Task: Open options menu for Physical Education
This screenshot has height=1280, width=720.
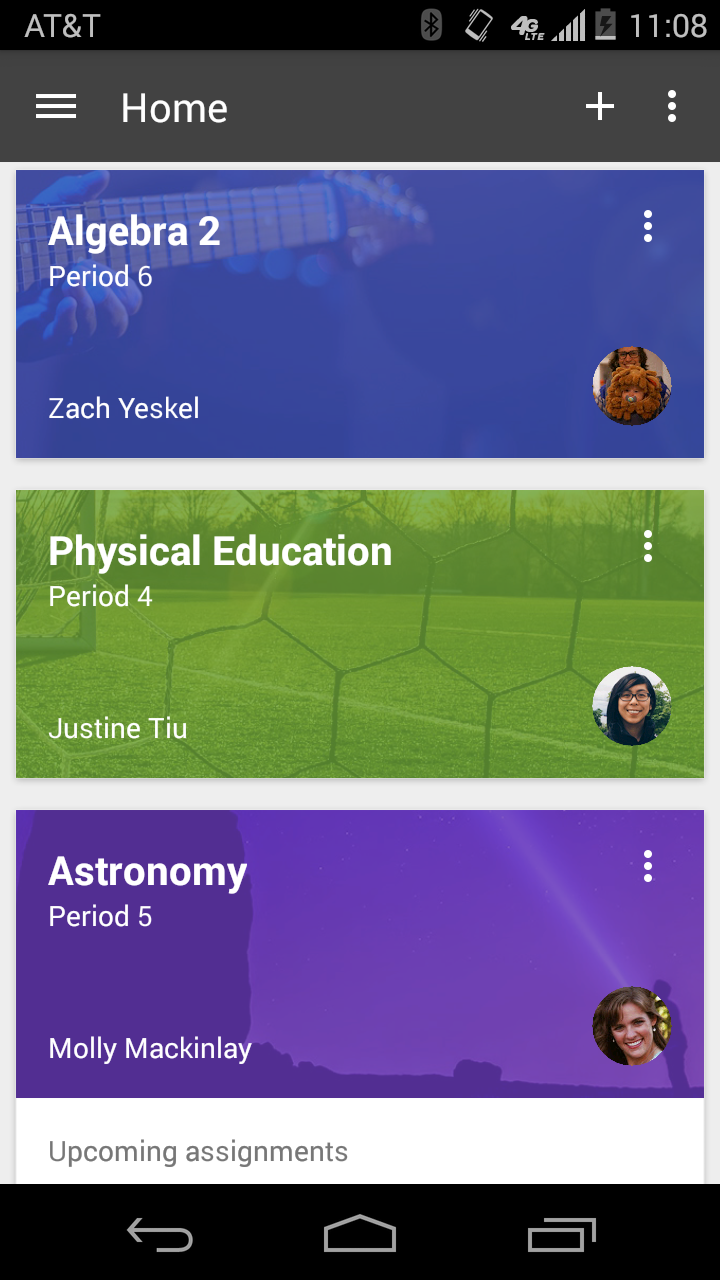Action: (648, 547)
